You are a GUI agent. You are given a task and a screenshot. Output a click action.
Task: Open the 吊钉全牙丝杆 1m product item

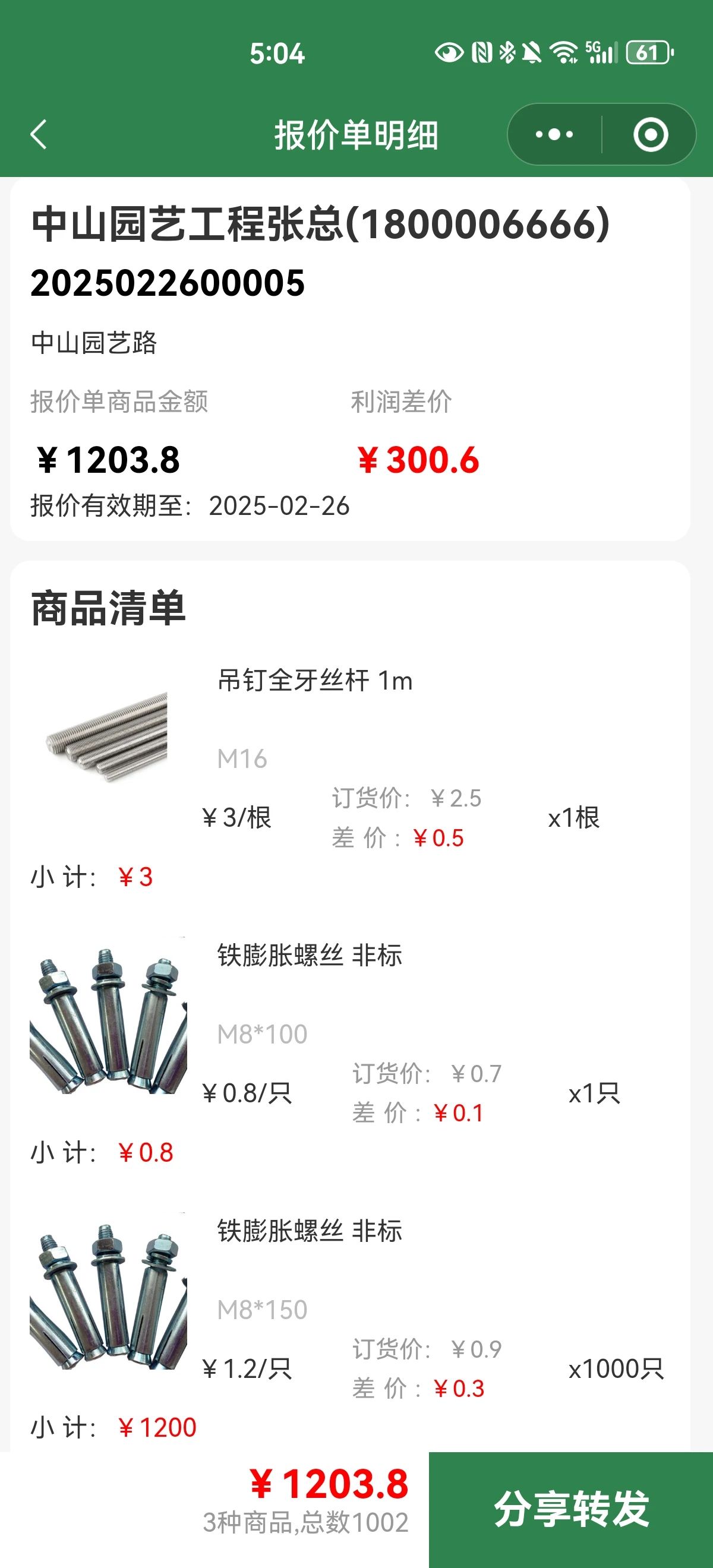315,681
